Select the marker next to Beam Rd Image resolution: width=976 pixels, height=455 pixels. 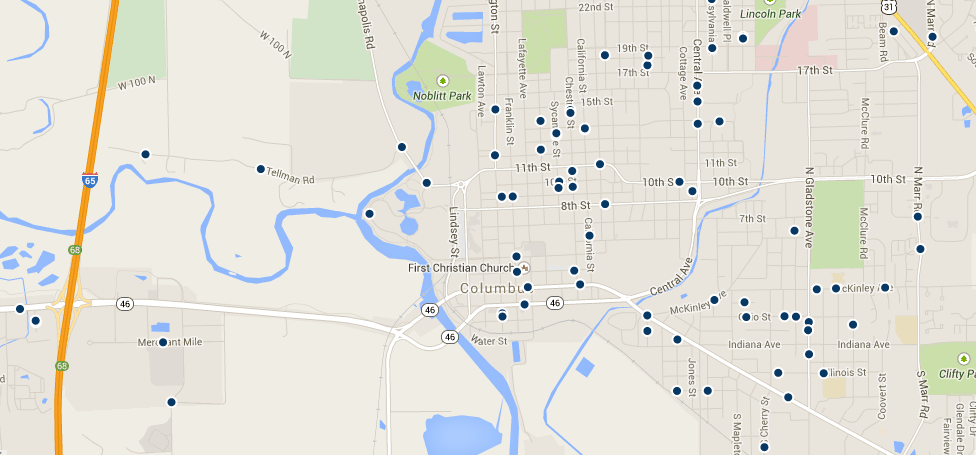click(x=894, y=32)
